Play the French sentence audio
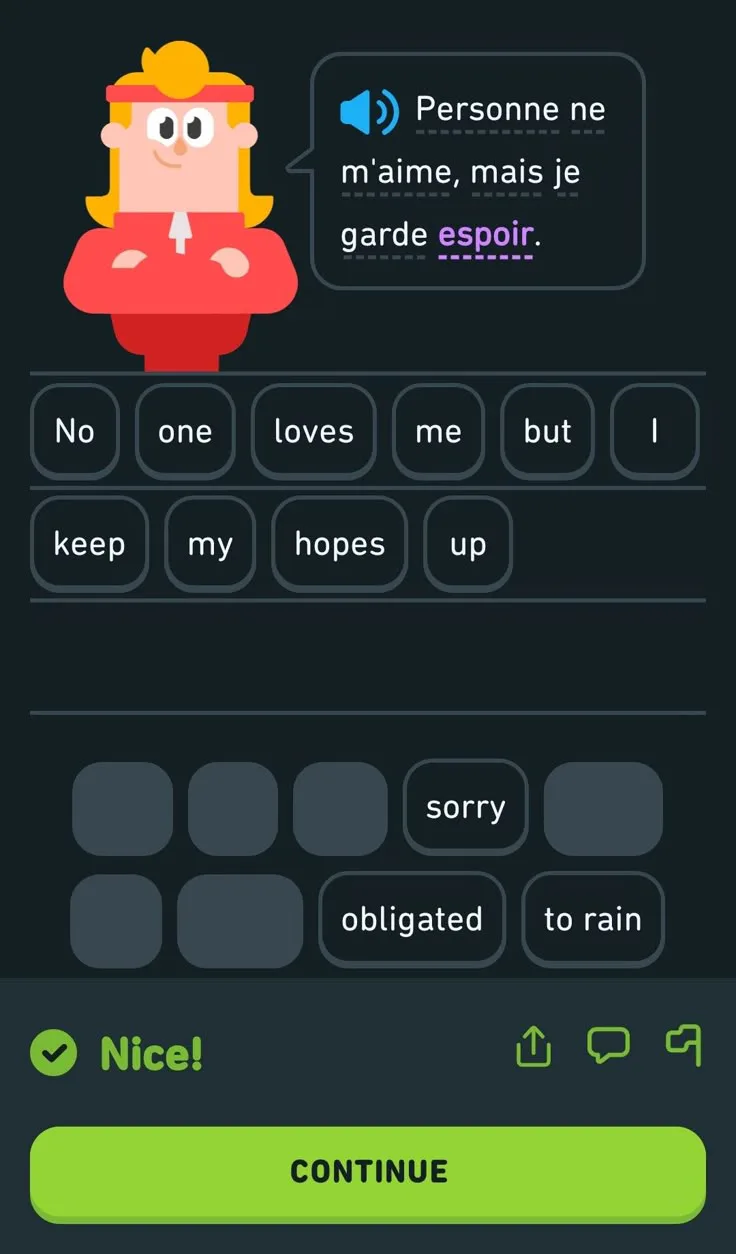This screenshot has width=736, height=1254. click(x=368, y=111)
